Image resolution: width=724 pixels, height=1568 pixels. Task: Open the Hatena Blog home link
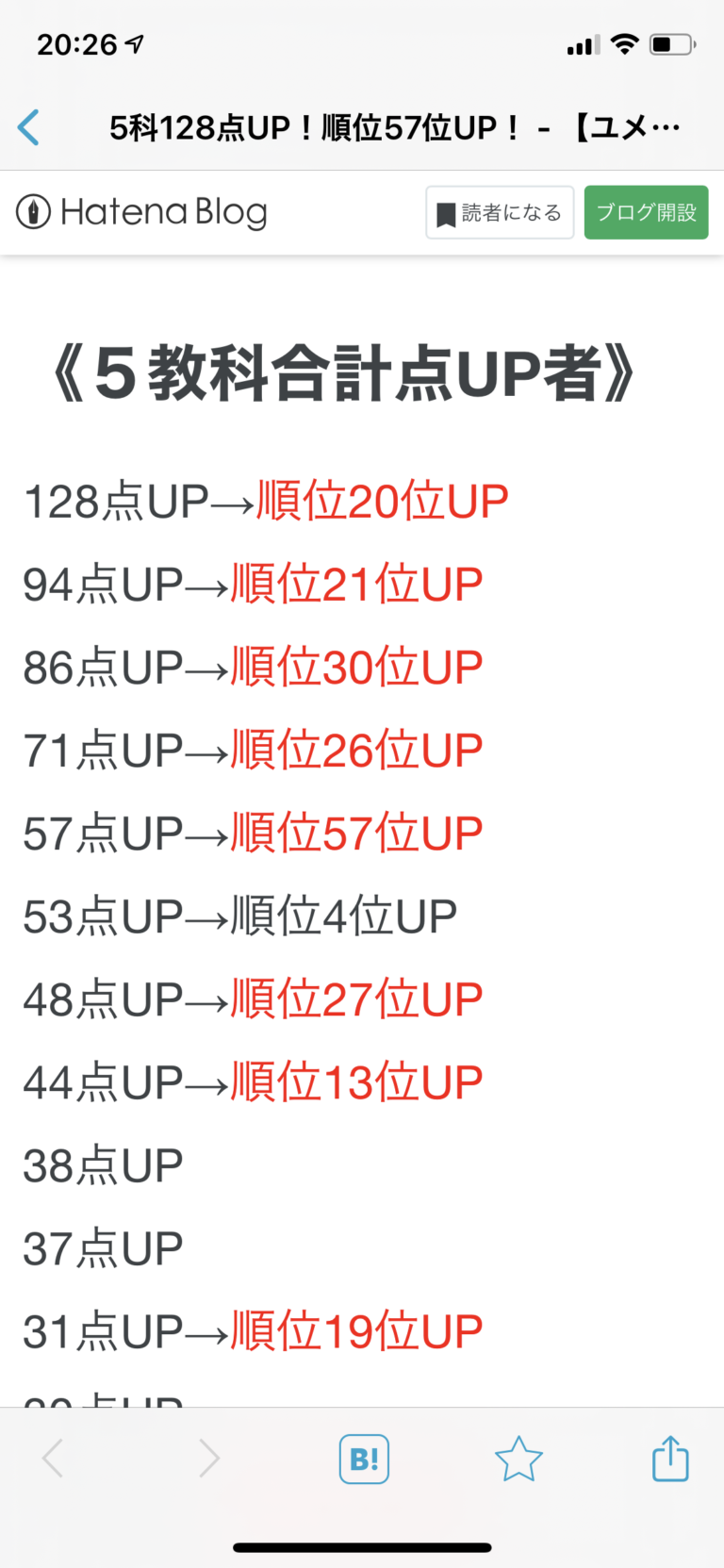142,212
